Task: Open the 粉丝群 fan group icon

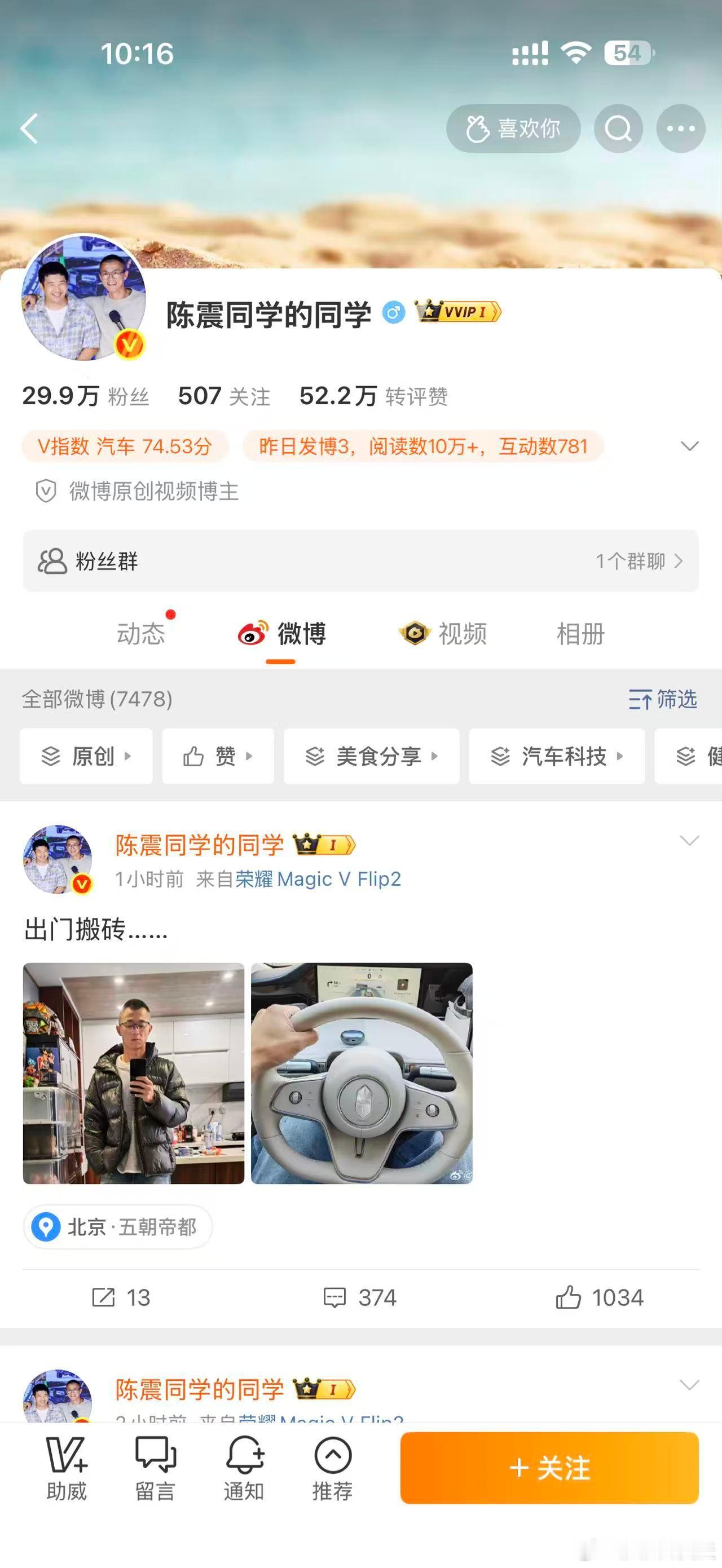Action: click(52, 561)
